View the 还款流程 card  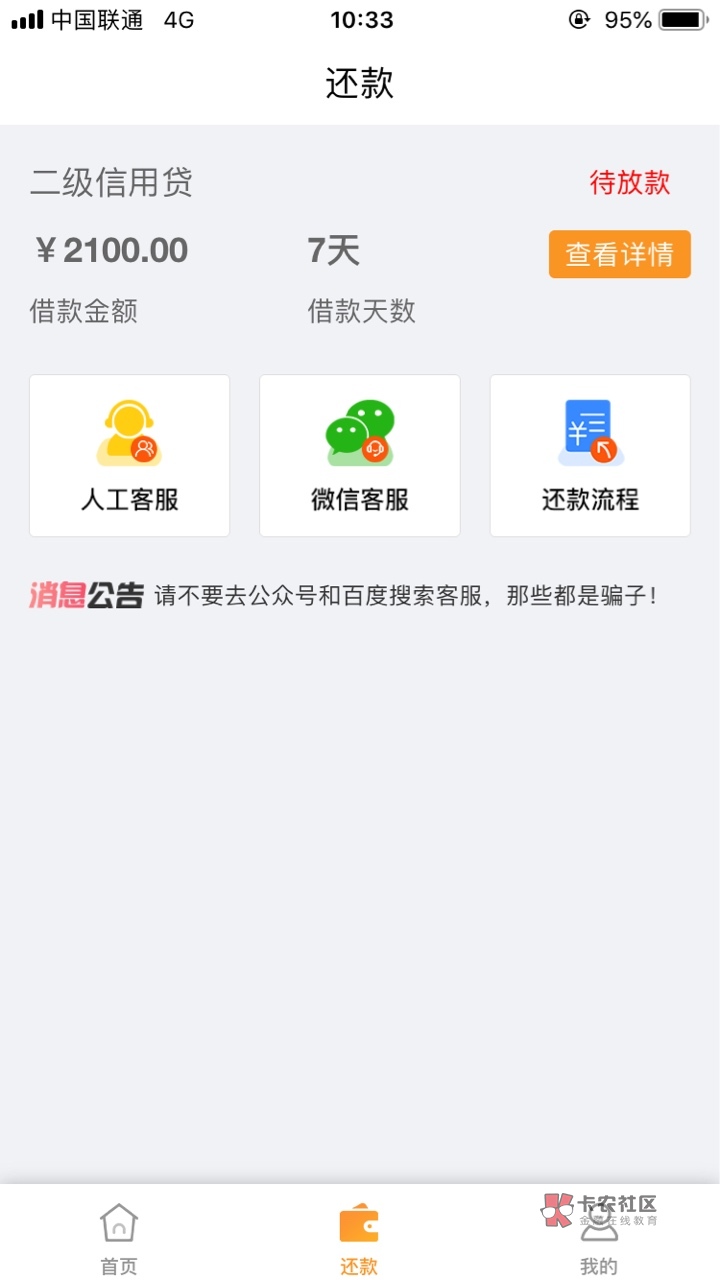click(x=590, y=456)
